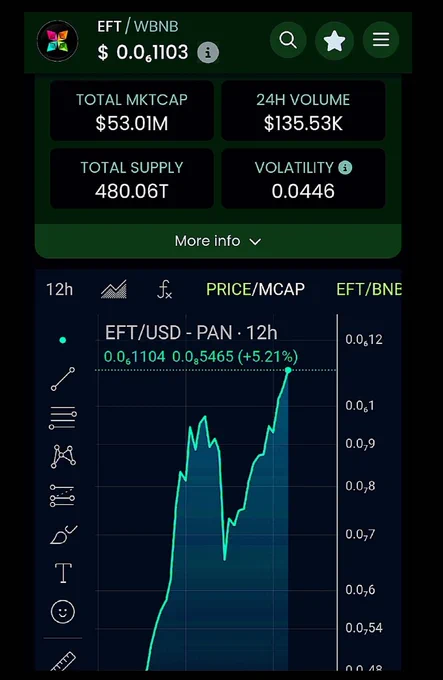Toggle the EFT/BNB pair option
The width and height of the screenshot is (443, 680).
pos(369,289)
